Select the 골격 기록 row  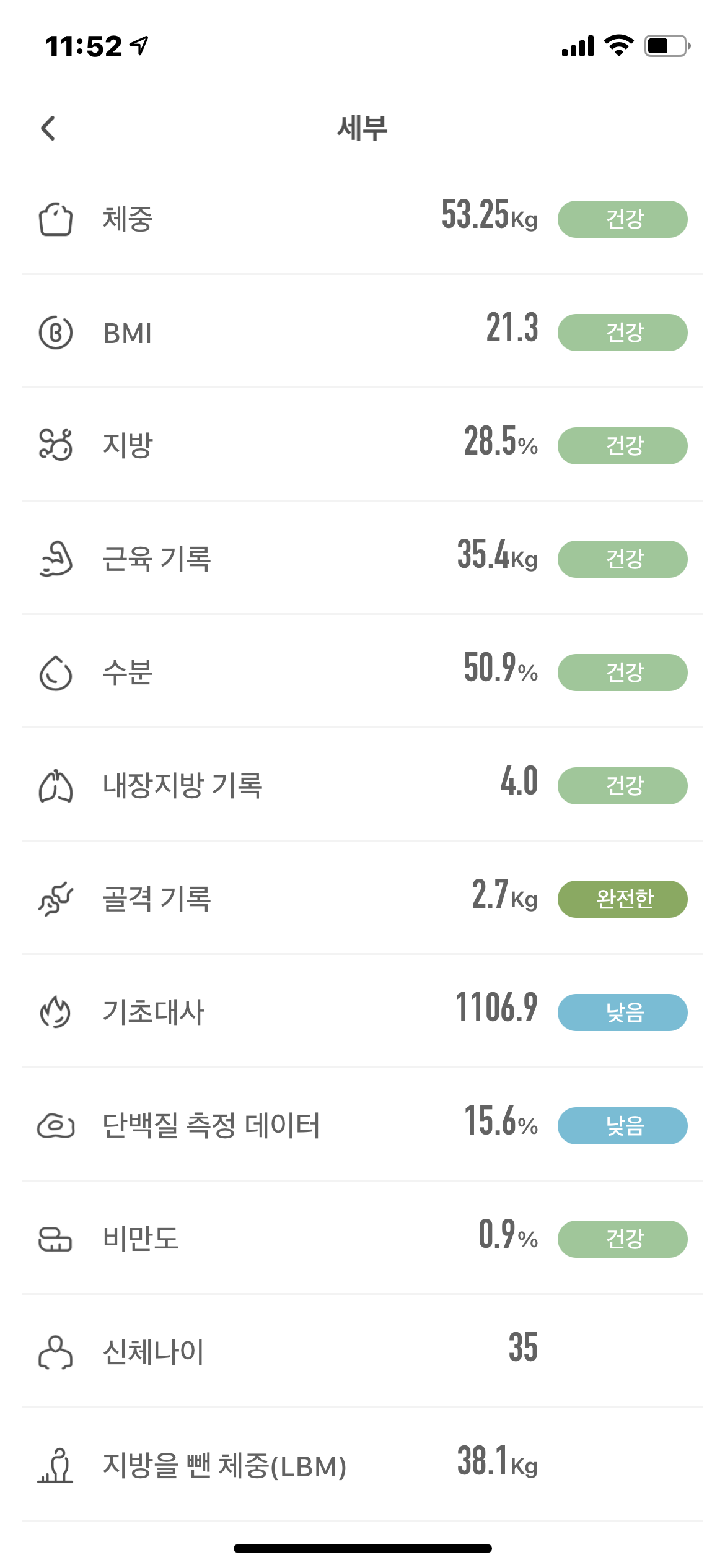(x=362, y=899)
